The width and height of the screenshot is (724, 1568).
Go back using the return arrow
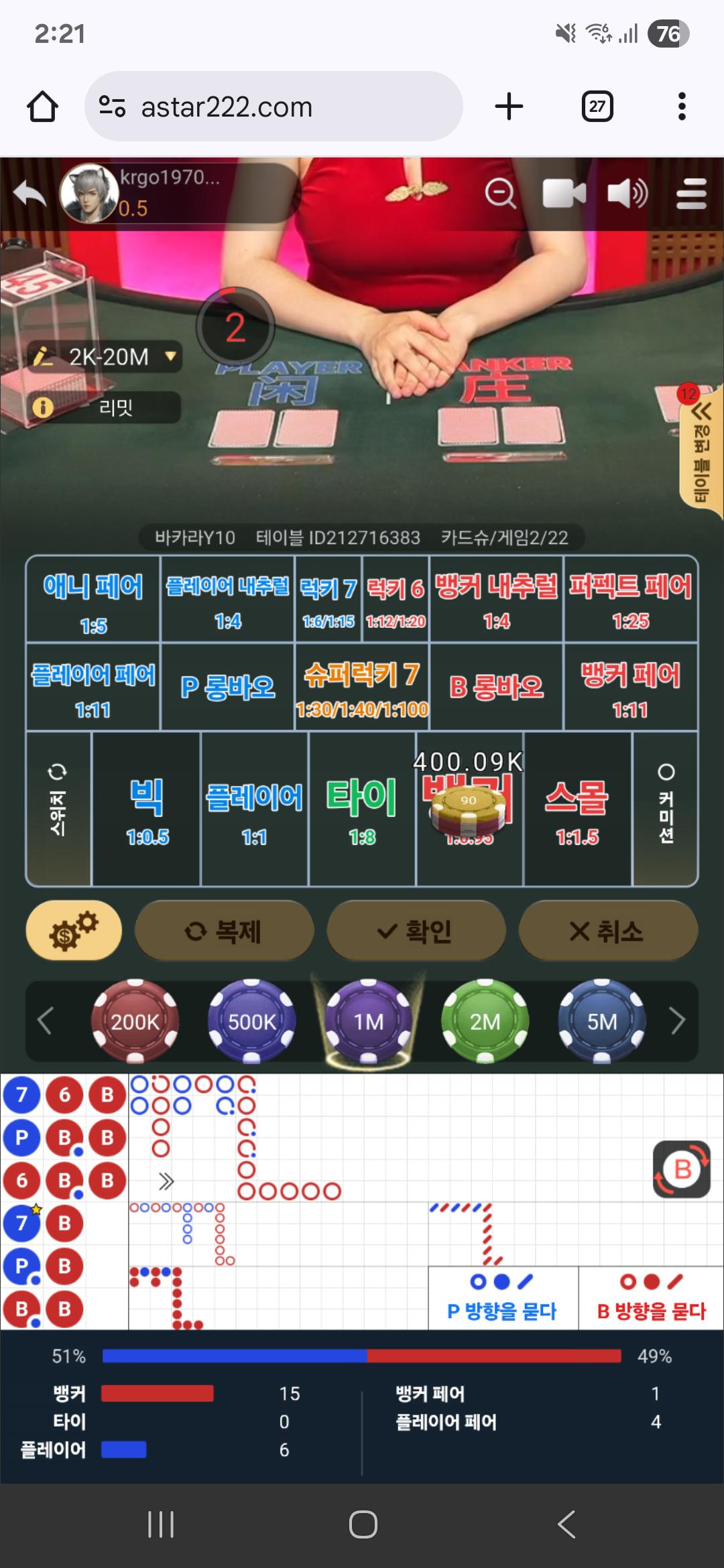(30, 194)
